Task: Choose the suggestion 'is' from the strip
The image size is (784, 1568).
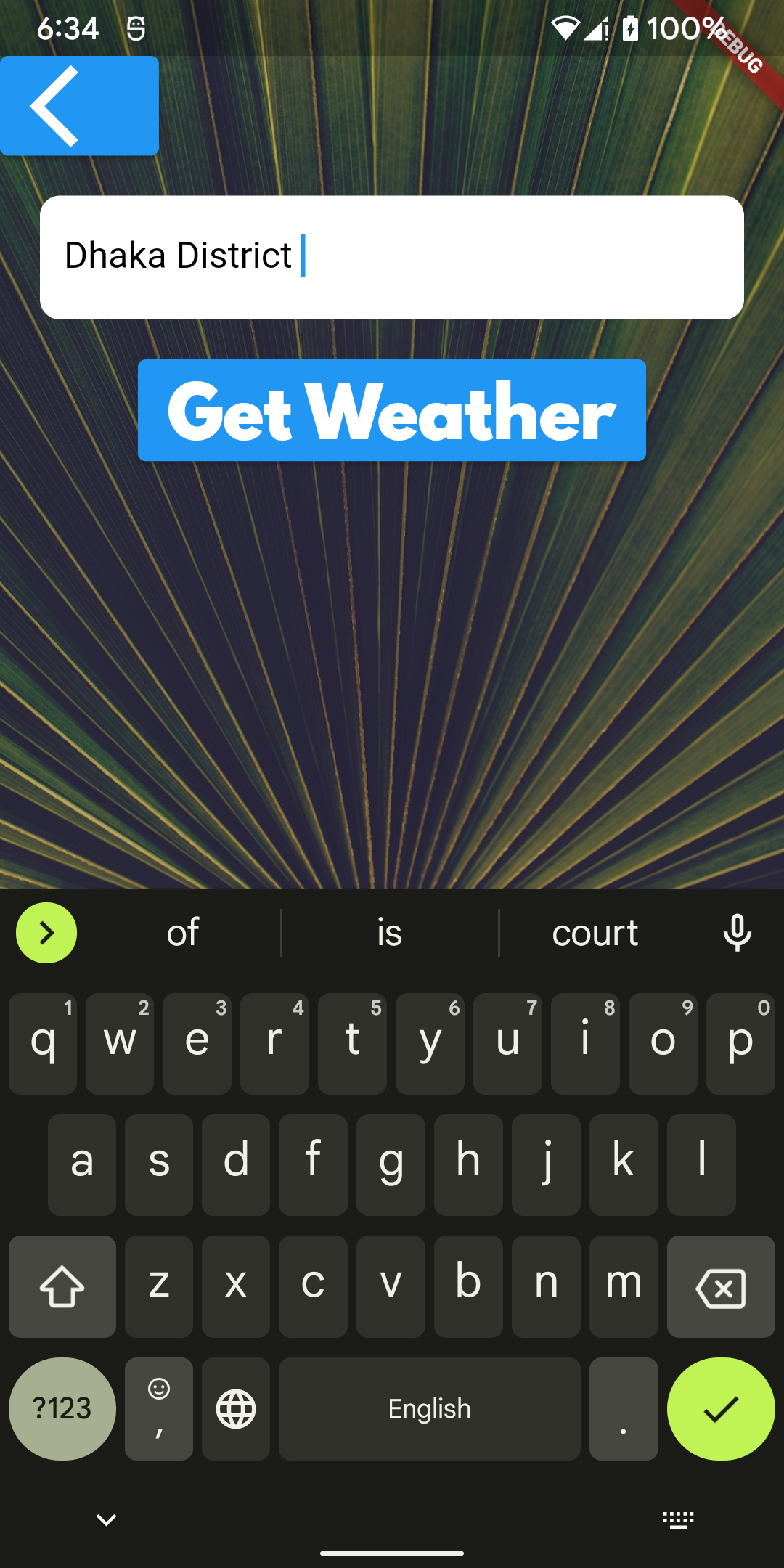Action: pos(389,933)
